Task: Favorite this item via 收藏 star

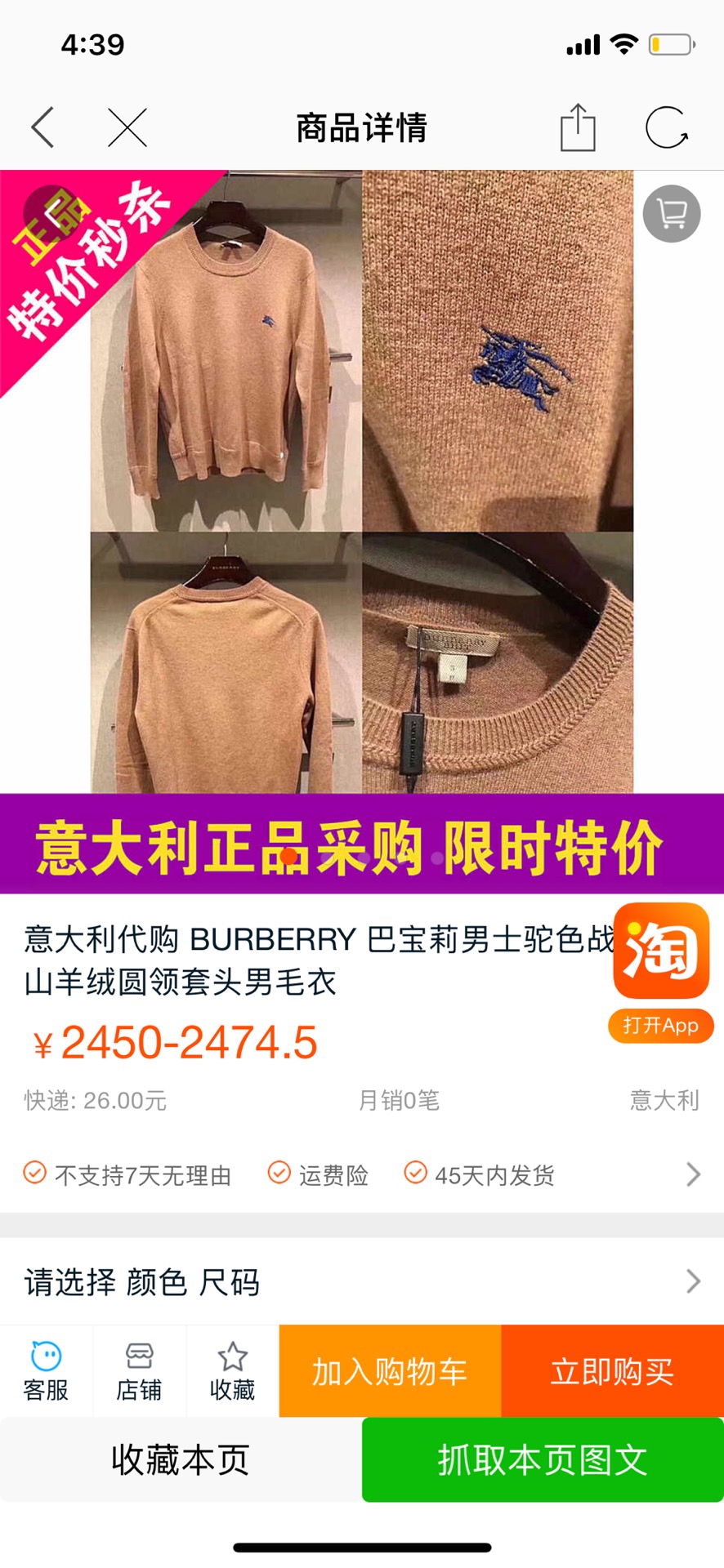Action: point(232,1371)
